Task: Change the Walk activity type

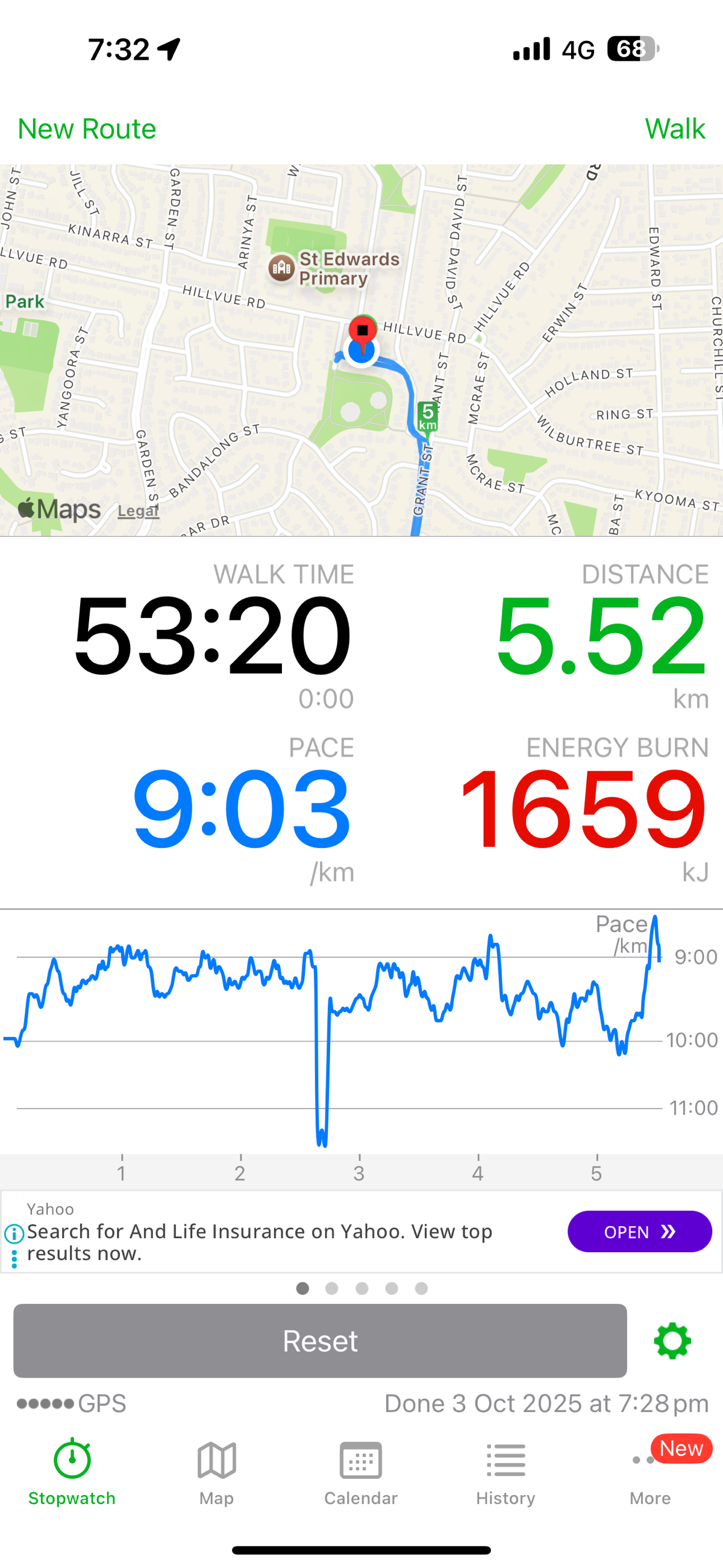Action: point(674,129)
